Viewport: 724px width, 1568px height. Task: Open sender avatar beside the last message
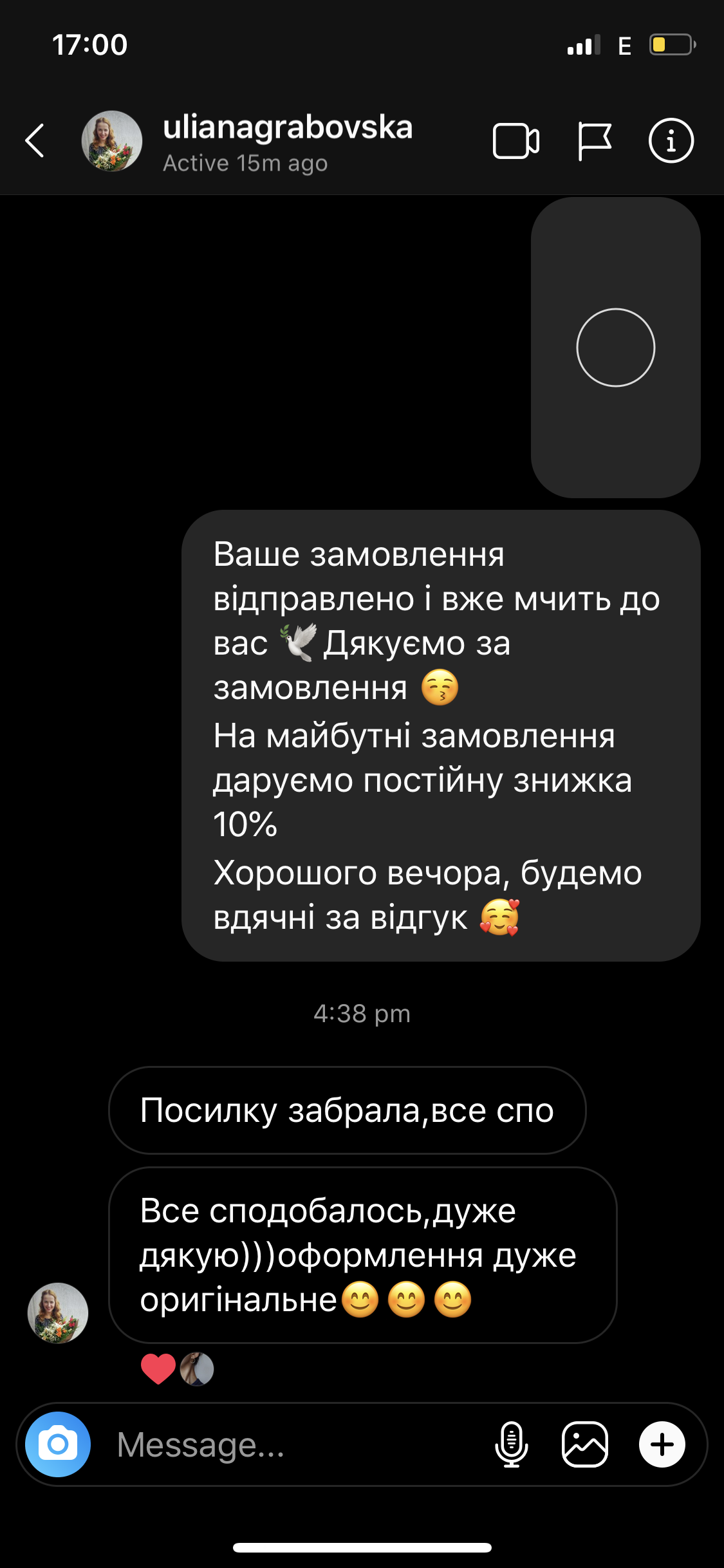click(58, 1313)
